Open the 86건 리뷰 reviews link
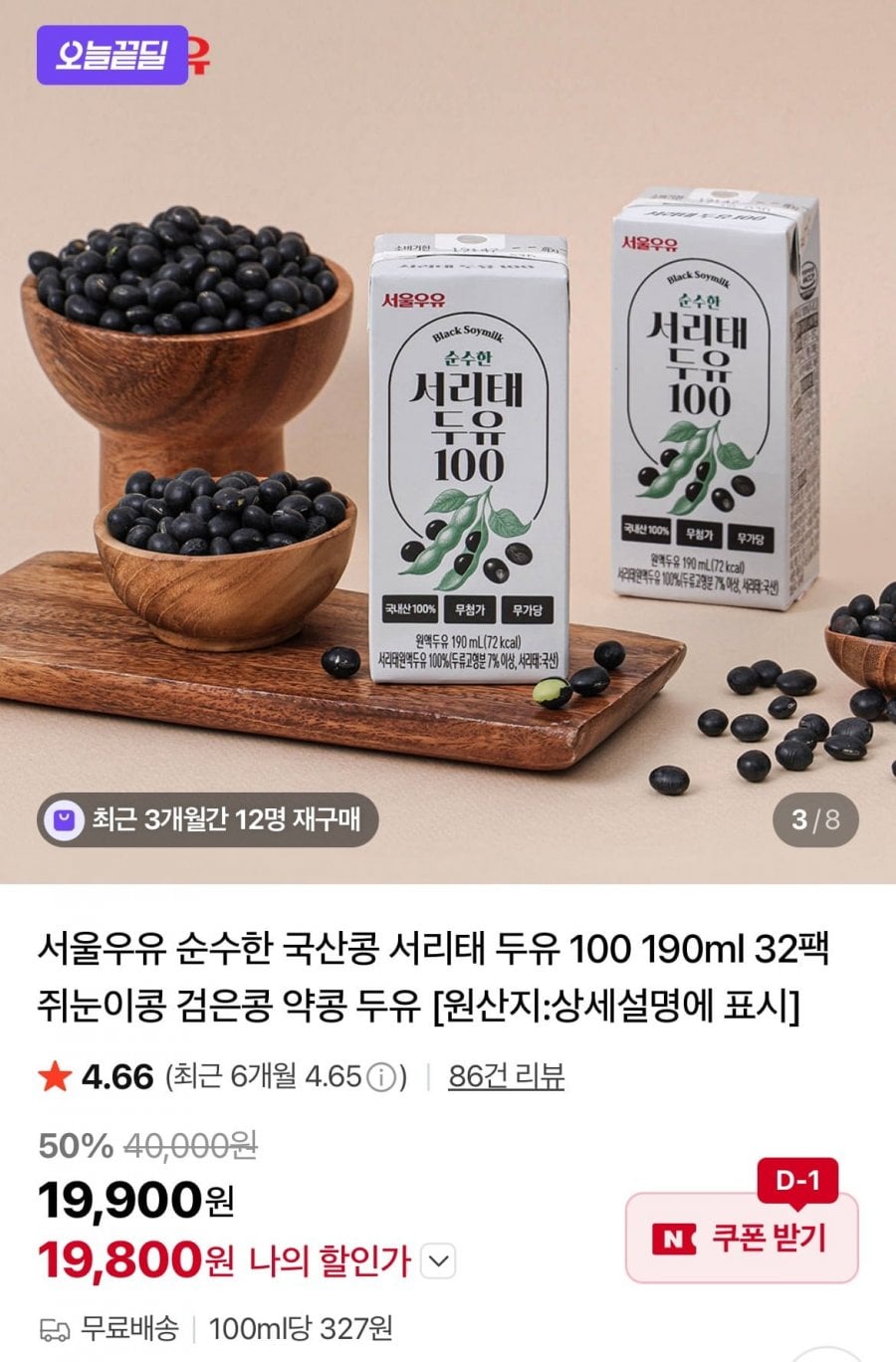The width and height of the screenshot is (896, 1362). point(506,1076)
